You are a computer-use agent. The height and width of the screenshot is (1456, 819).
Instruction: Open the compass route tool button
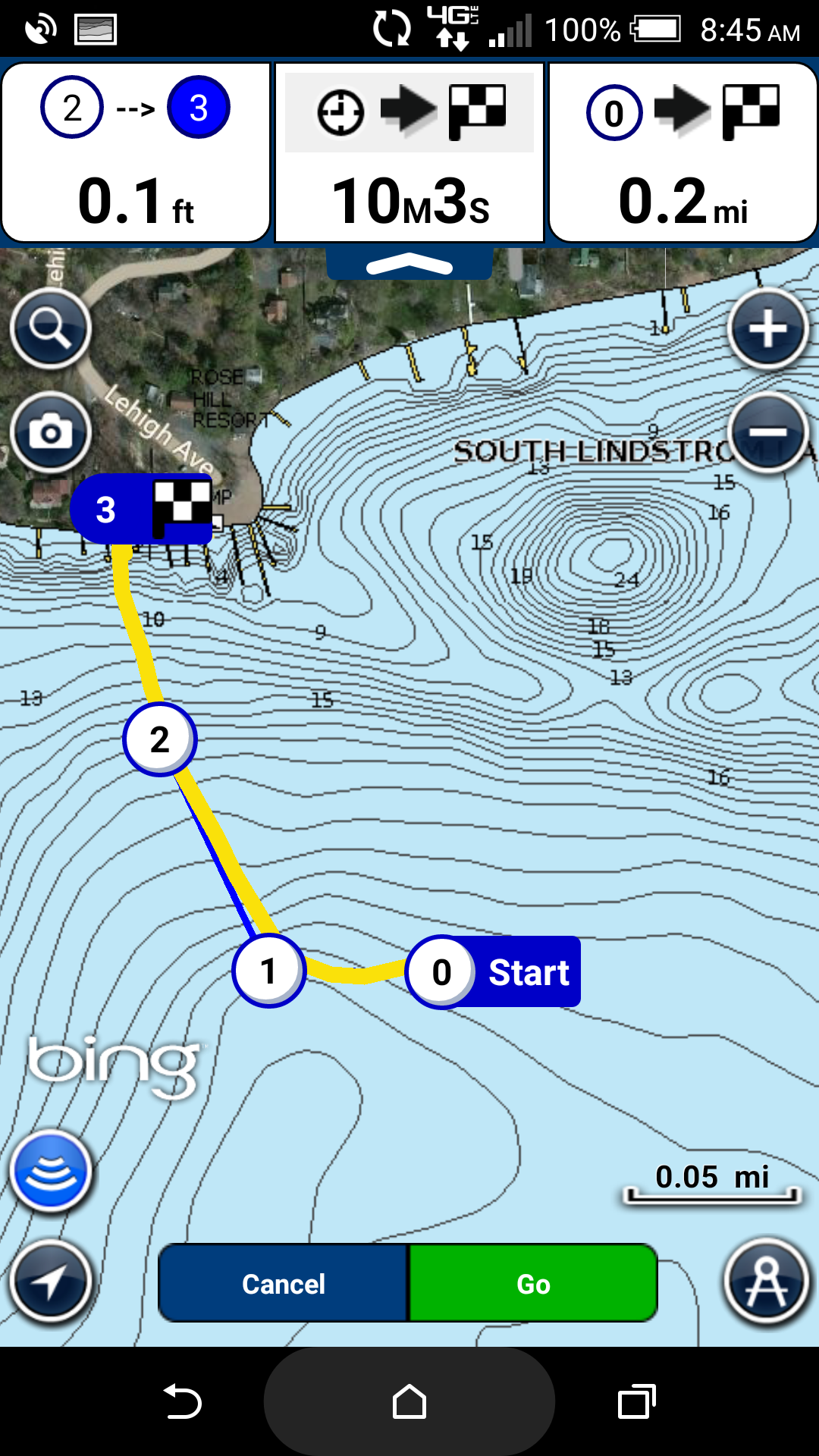point(767,1282)
